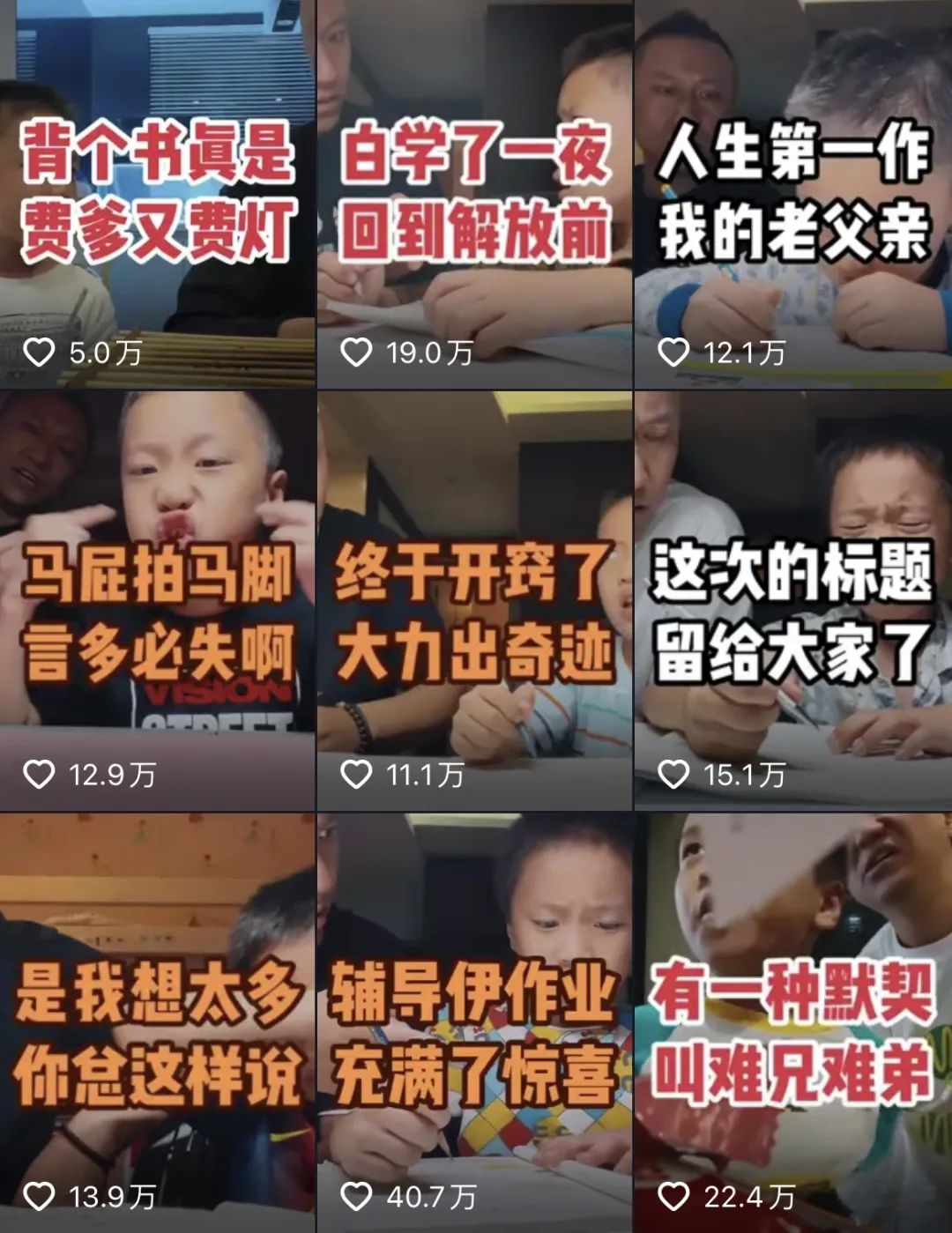The height and width of the screenshot is (1233, 952).
Task: Watch the video 辅导伊作业充满了惊喜
Action: click(474, 1031)
